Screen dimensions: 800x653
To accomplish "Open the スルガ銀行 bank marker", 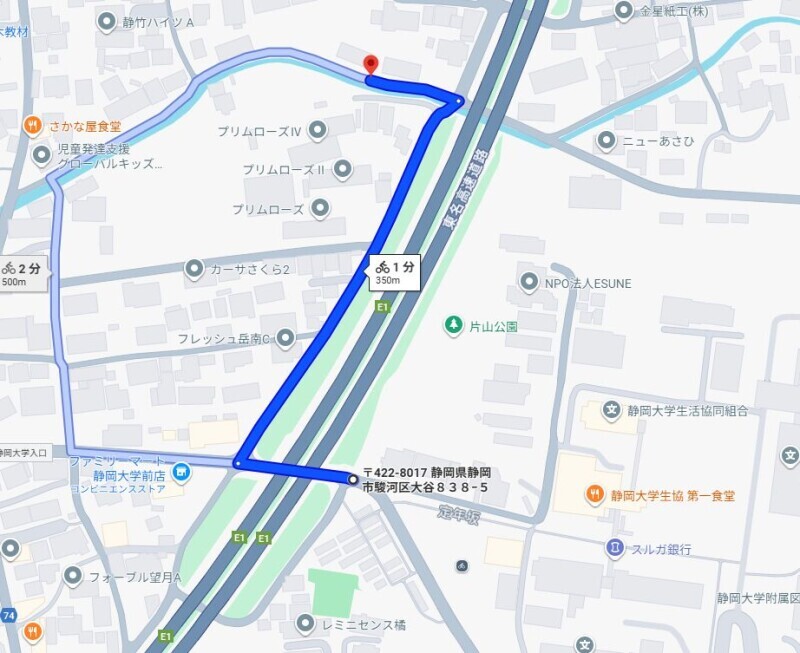I will (615, 549).
